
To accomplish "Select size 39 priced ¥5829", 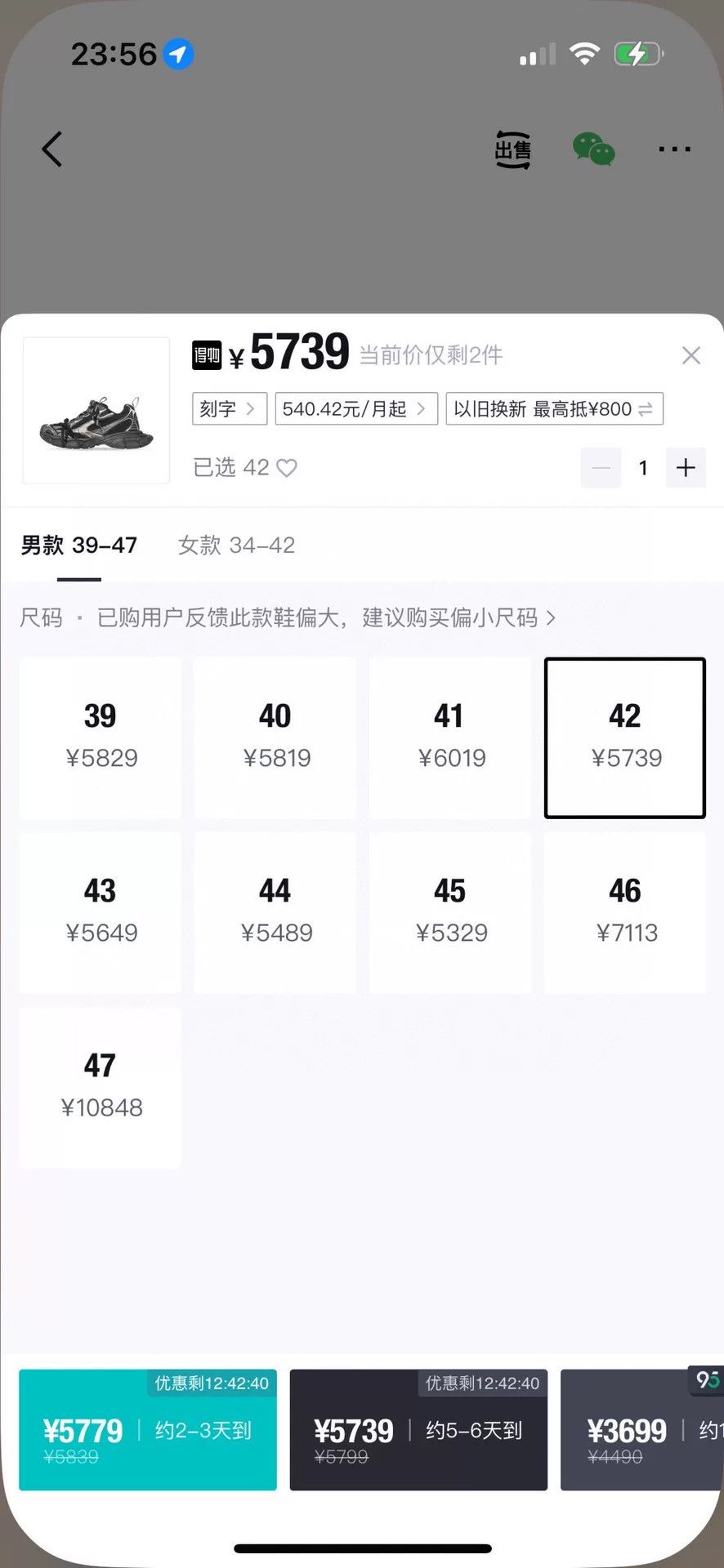I will 101,737.
